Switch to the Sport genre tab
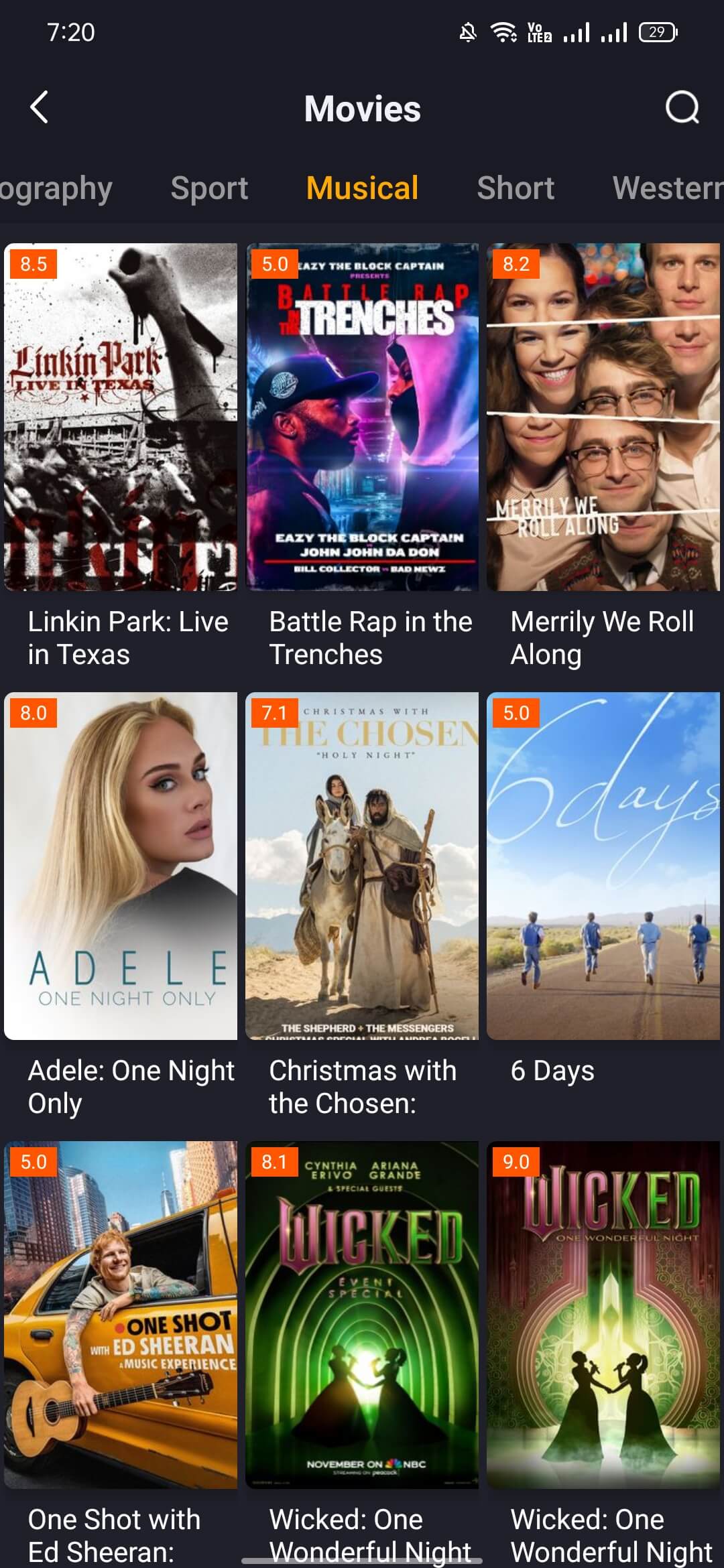 tap(209, 188)
